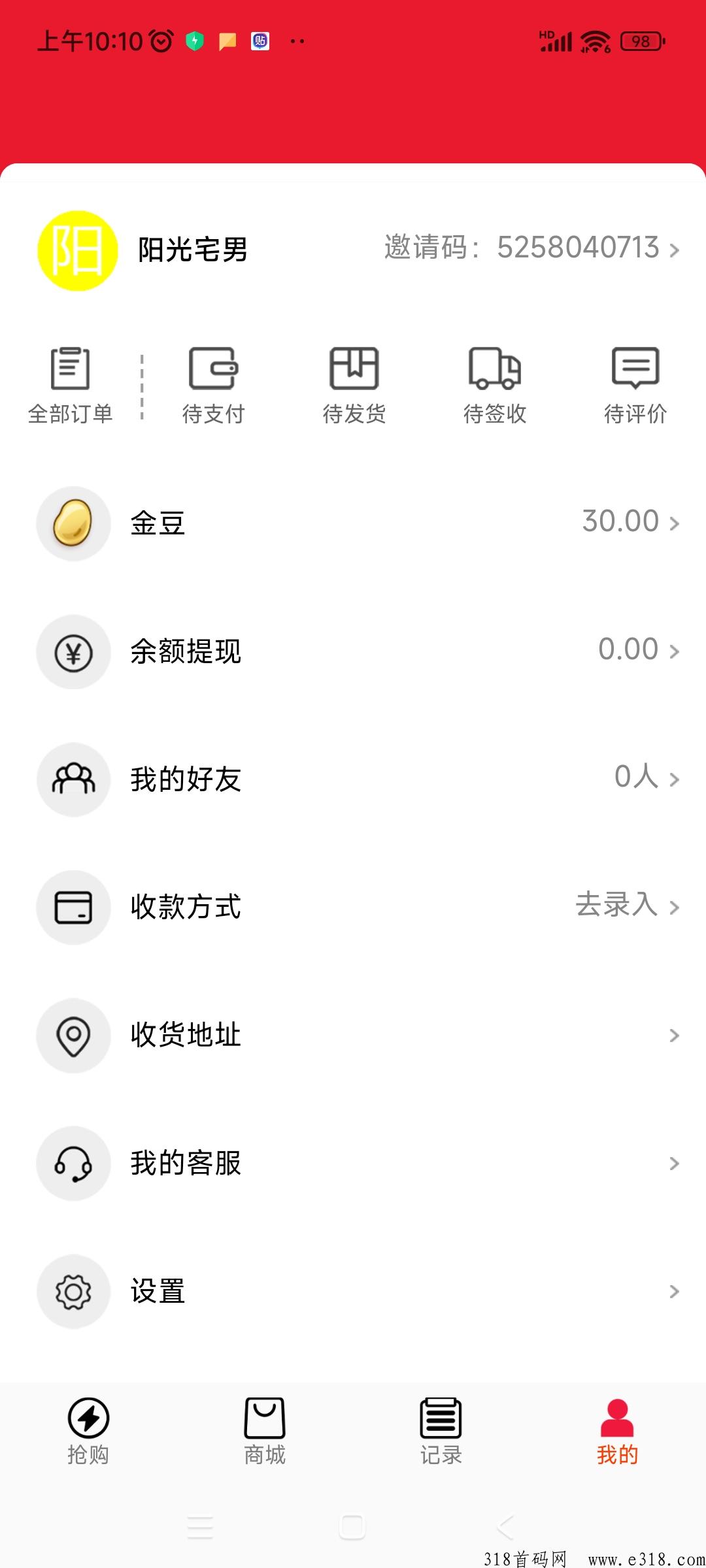Select the 我的 tab
This screenshot has height=1568, width=706.
point(617,1432)
